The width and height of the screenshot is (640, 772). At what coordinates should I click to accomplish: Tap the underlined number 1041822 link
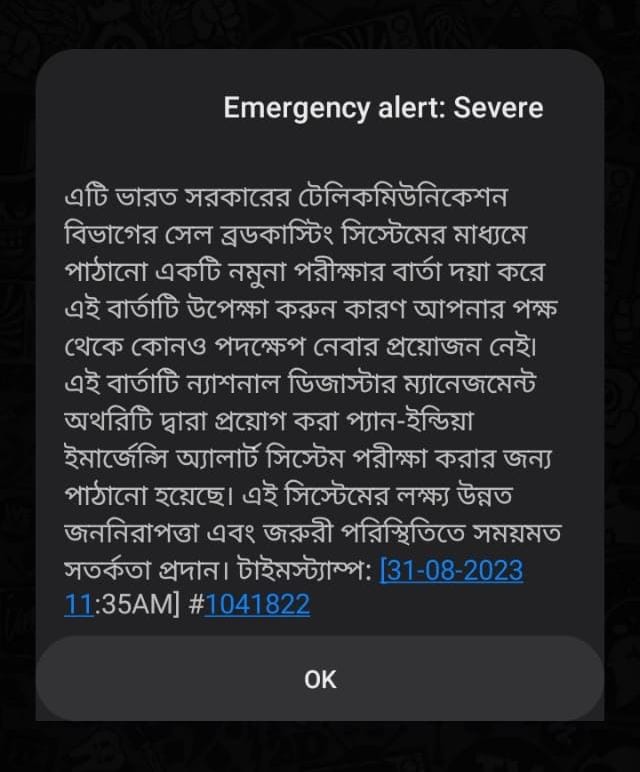pos(257,604)
